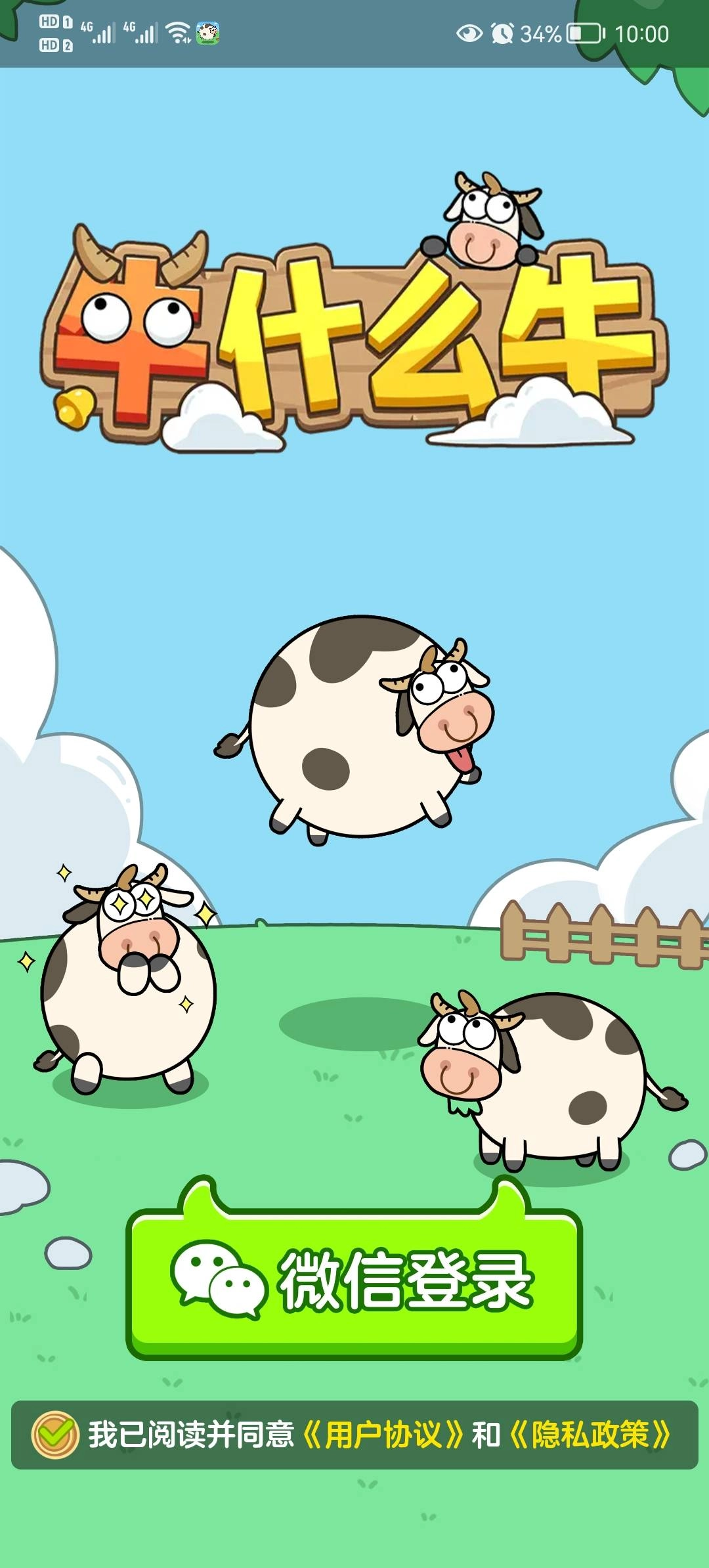Log in with the 微信登录 button
The width and height of the screenshot is (709, 1568).
point(354,1282)
